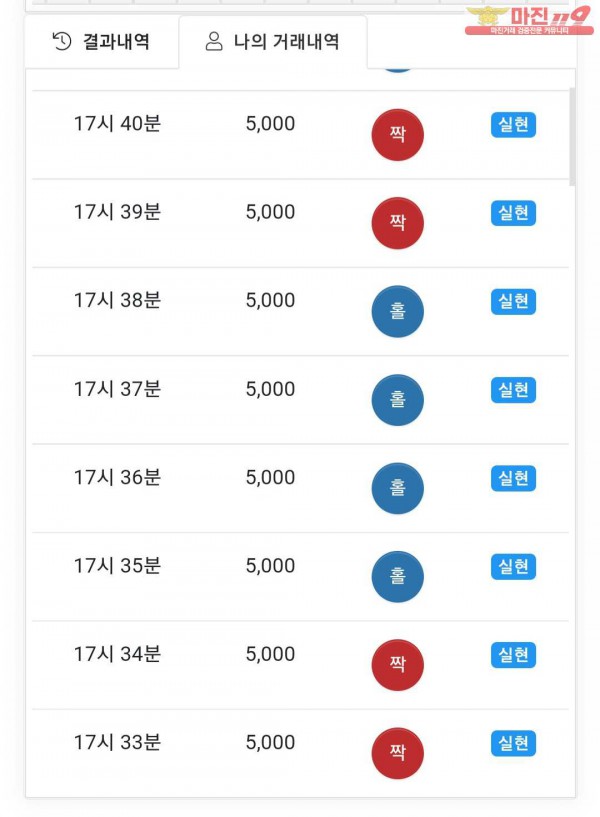The height and width of the screenshot is (817, 600).
Task: Switch to the 결과내역 tab
Action: [101, 42]
